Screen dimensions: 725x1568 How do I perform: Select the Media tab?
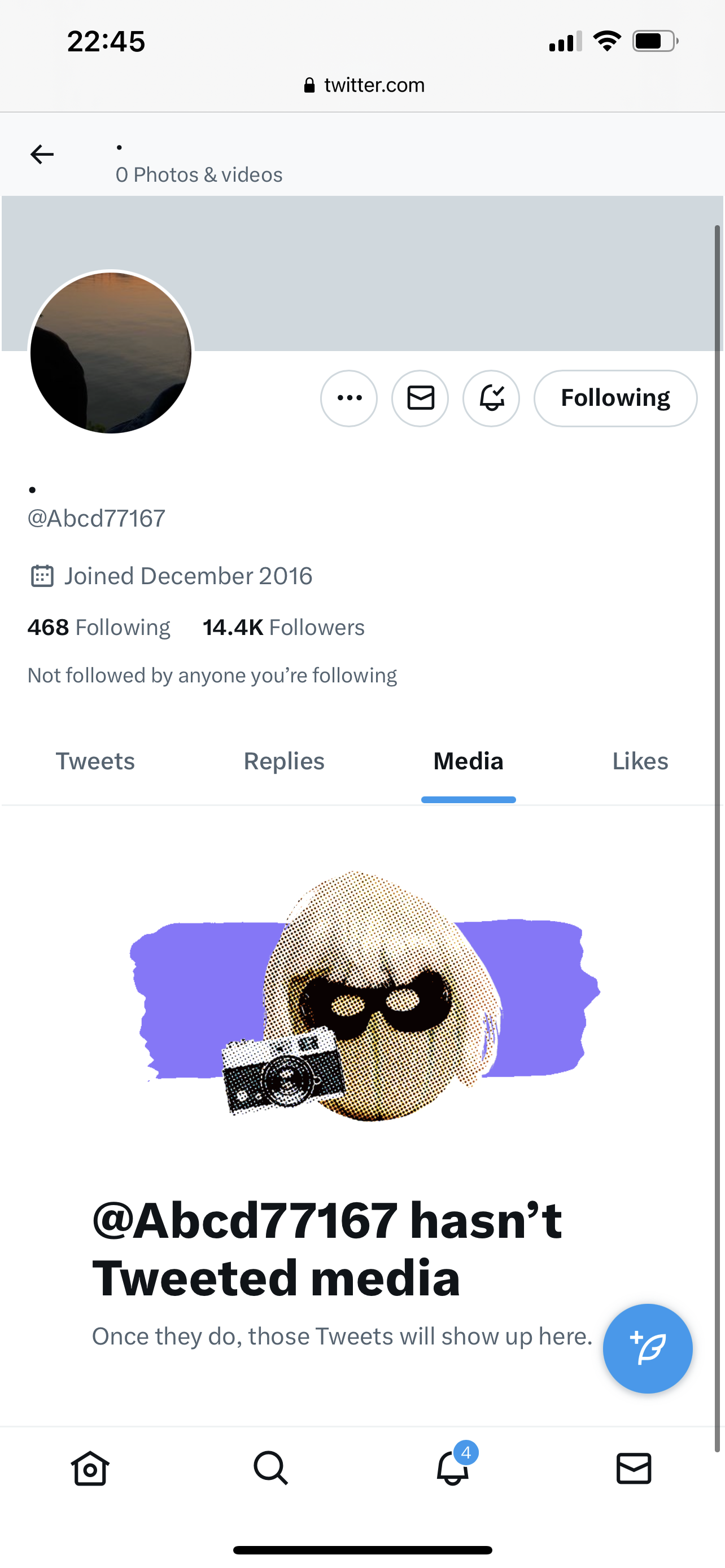point(468,761)
